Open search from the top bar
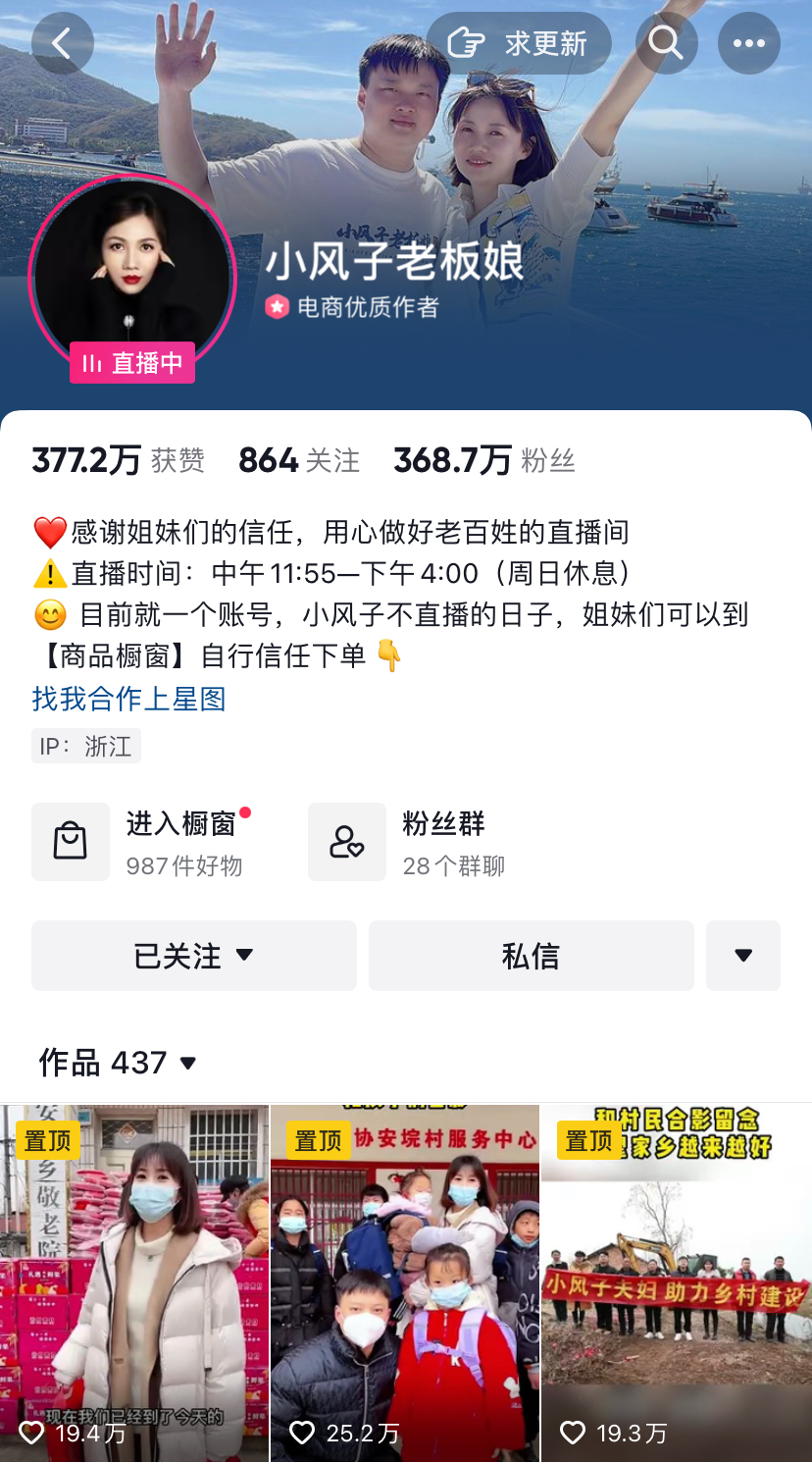Viewport: 812px width, 1463px height. tap(666, 43)
